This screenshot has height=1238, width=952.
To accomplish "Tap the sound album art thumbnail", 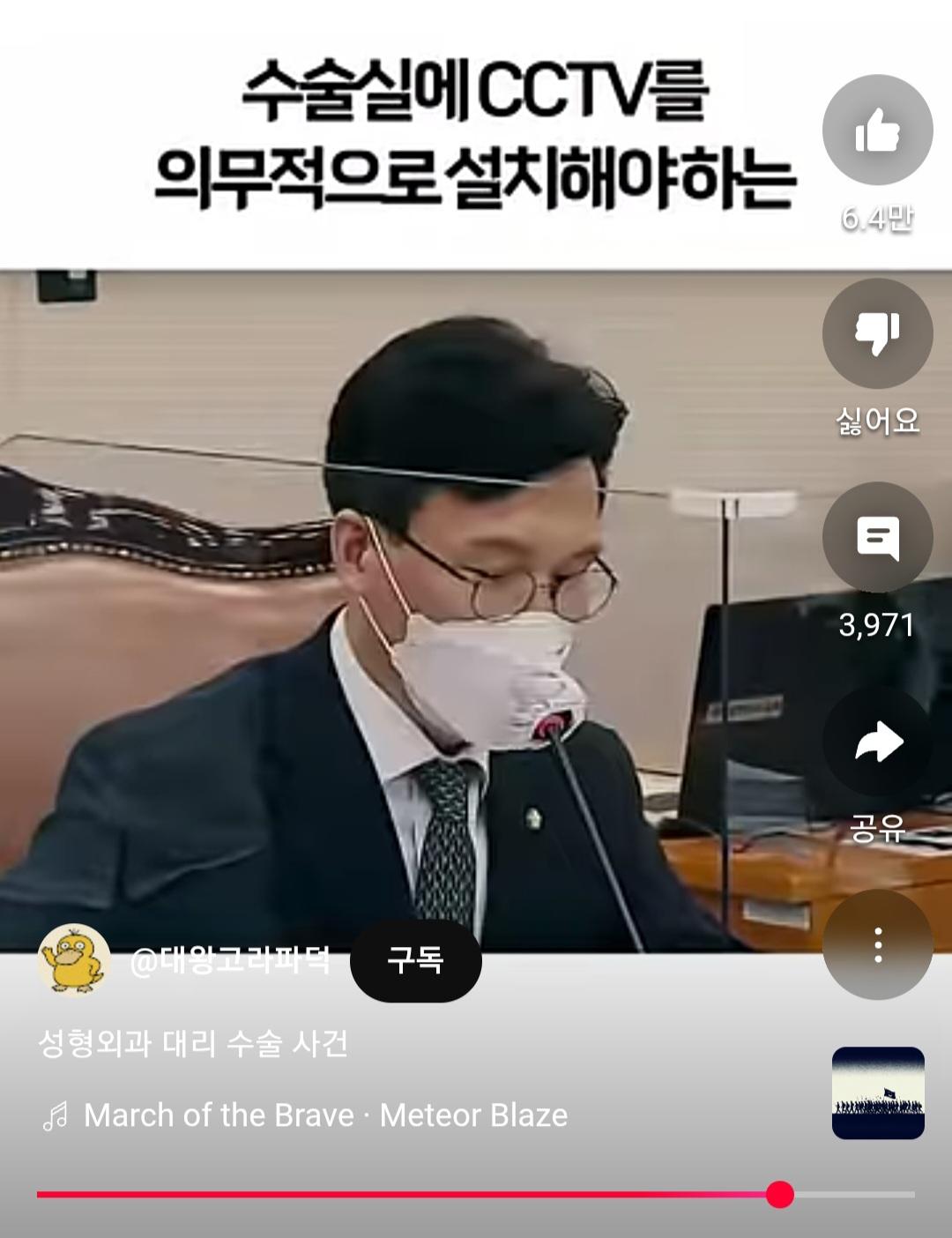I will [878, 1093].
